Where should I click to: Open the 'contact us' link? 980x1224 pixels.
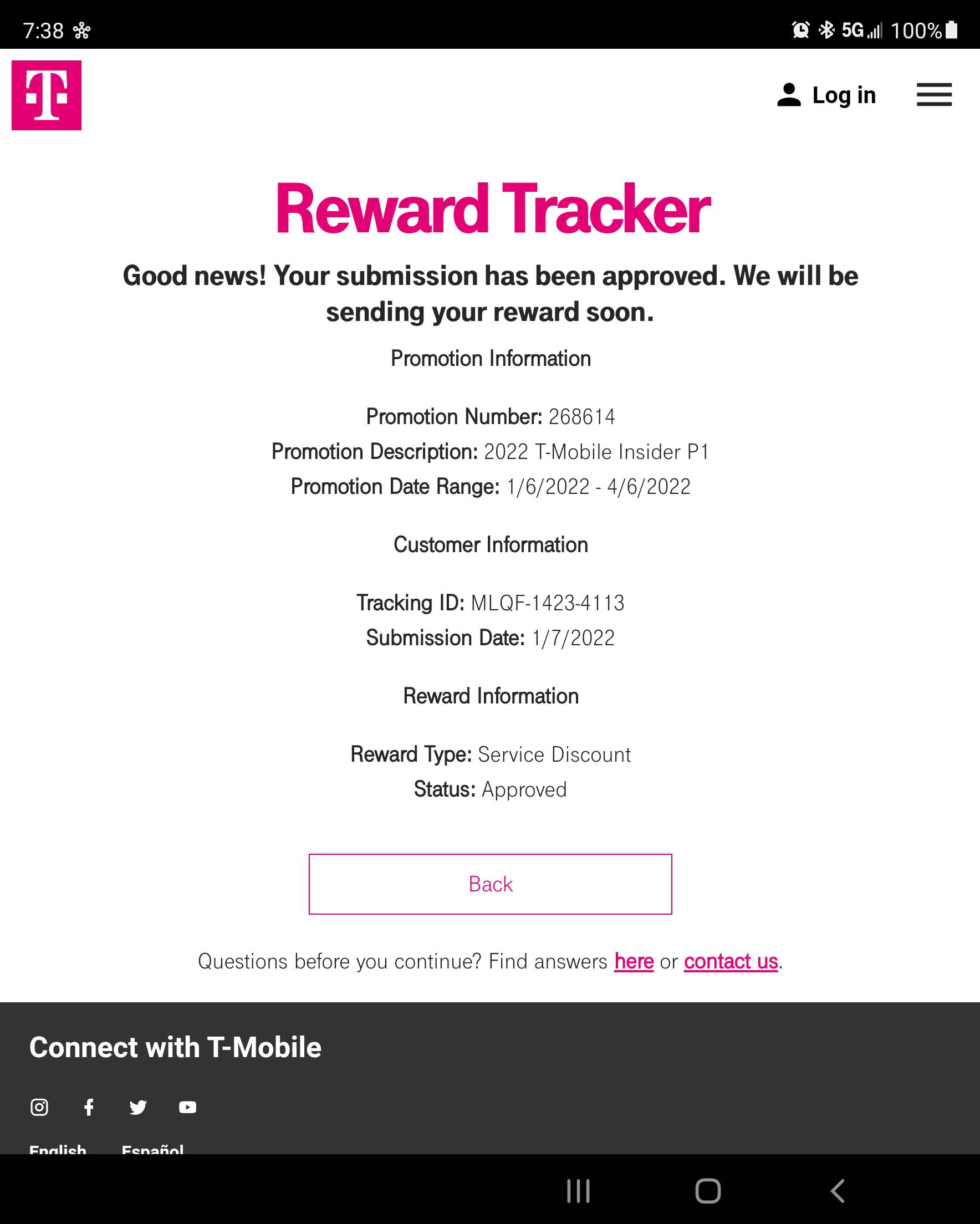point(730,962)
